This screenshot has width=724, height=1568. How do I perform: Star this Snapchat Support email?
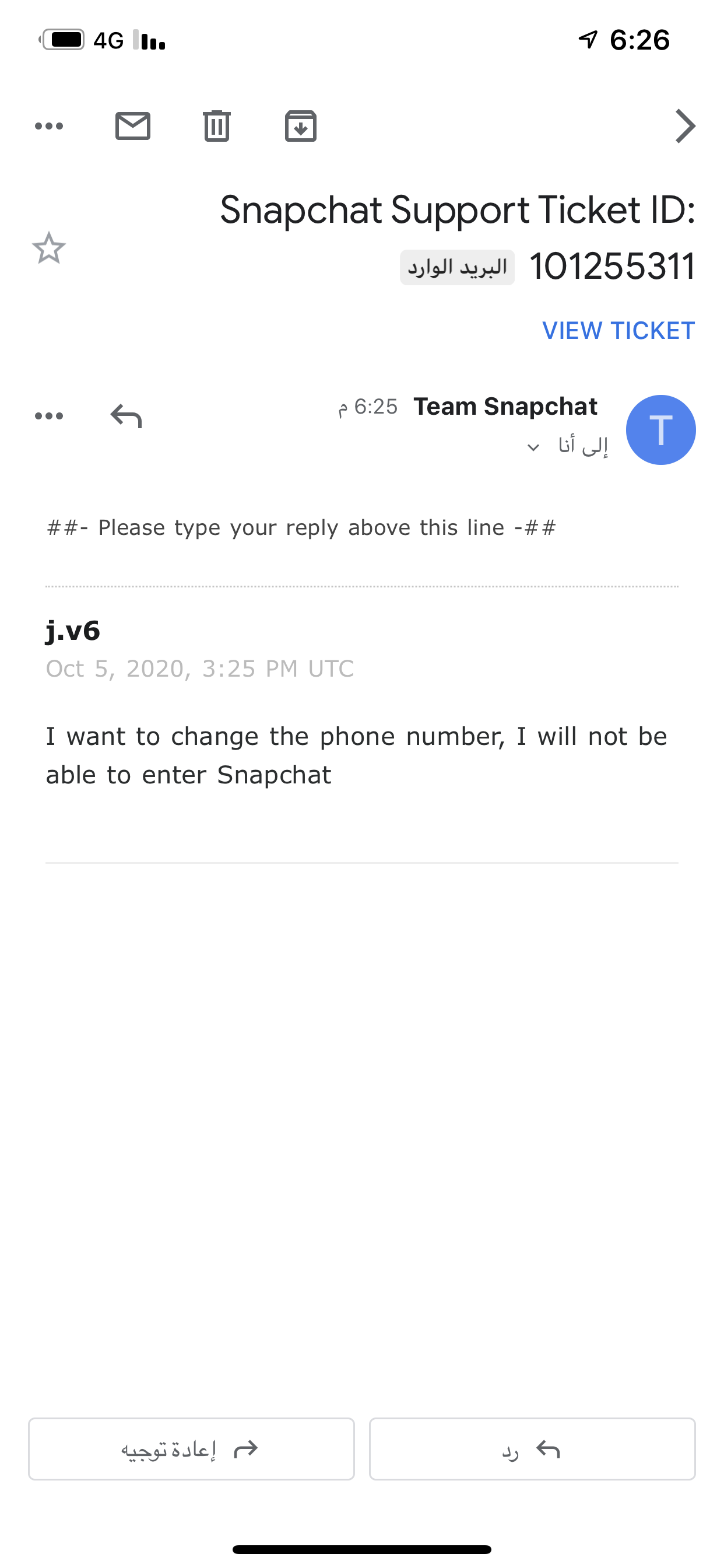pyautogui.click(x=48, y=248)
